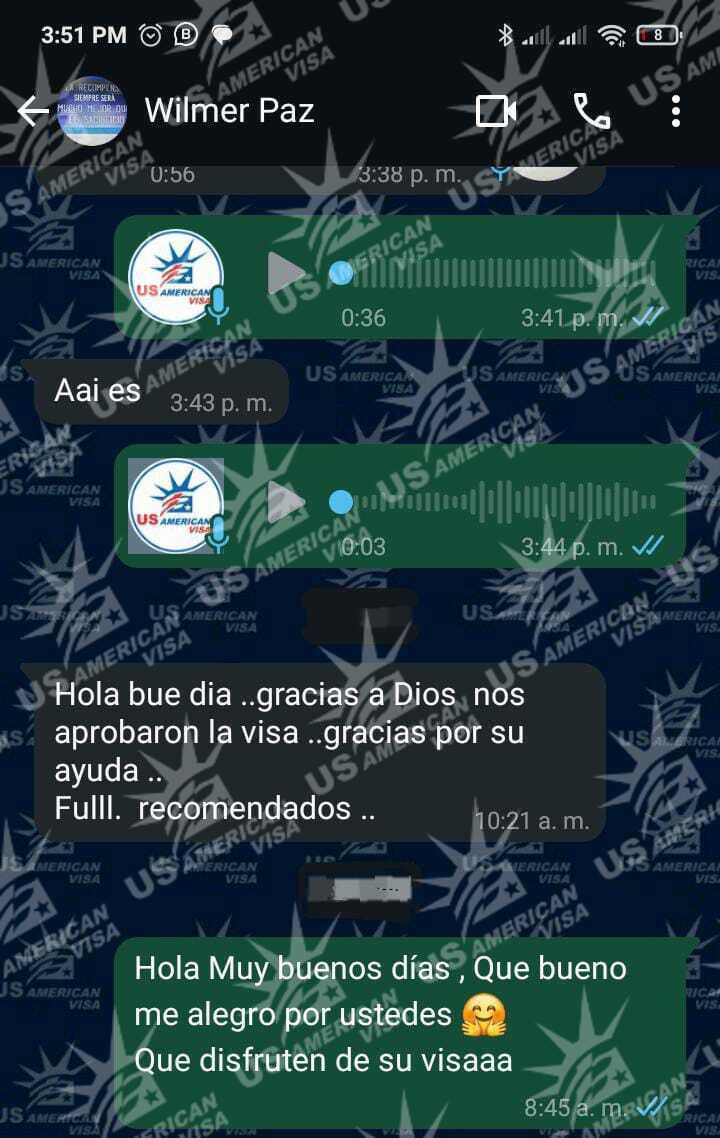Play the 0:03 voice message
Viewport: 720px width, 1138px height.
tap(287, 501)
